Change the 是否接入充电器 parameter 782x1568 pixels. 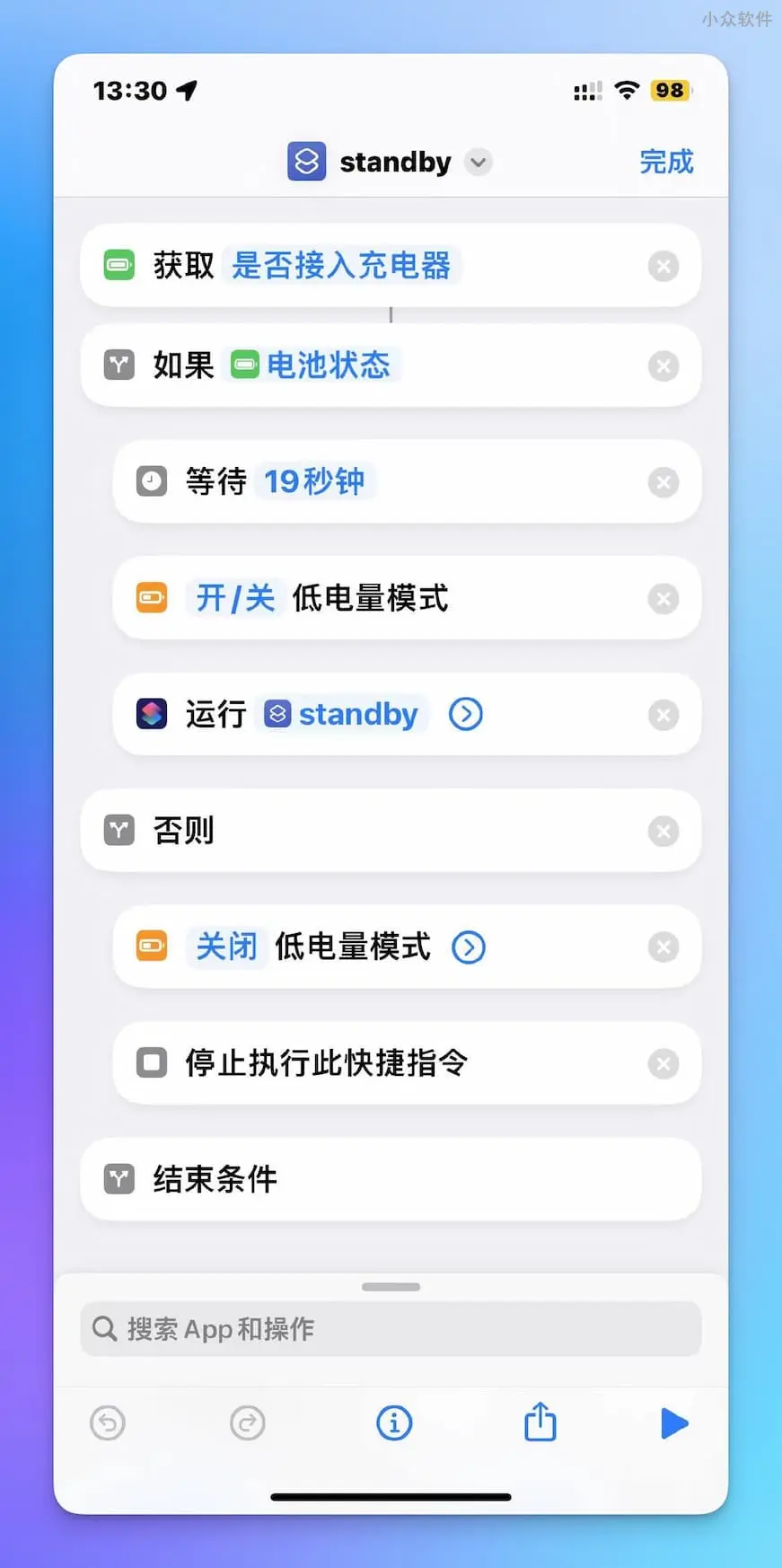[x=341, y=266]
